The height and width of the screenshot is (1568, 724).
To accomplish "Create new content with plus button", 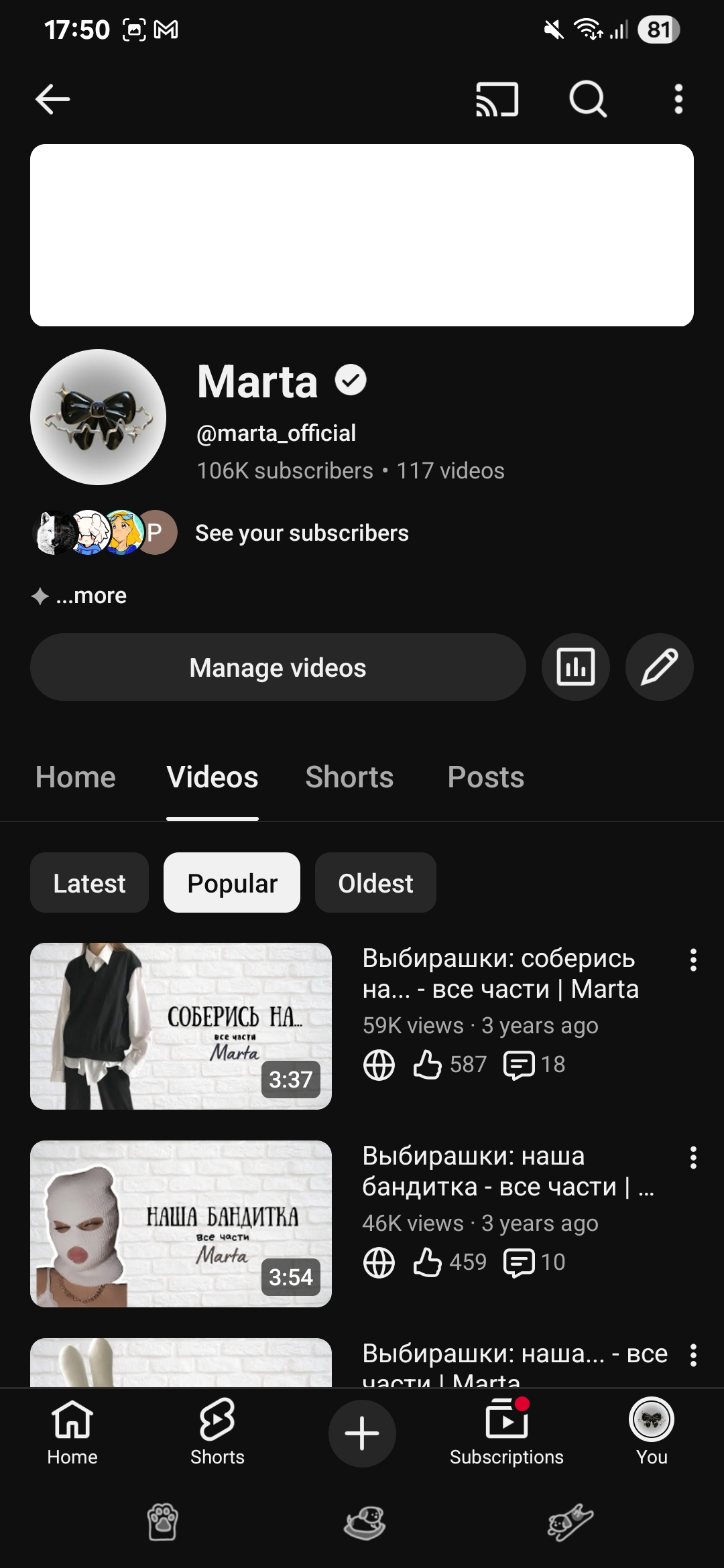I will 362,1433.
